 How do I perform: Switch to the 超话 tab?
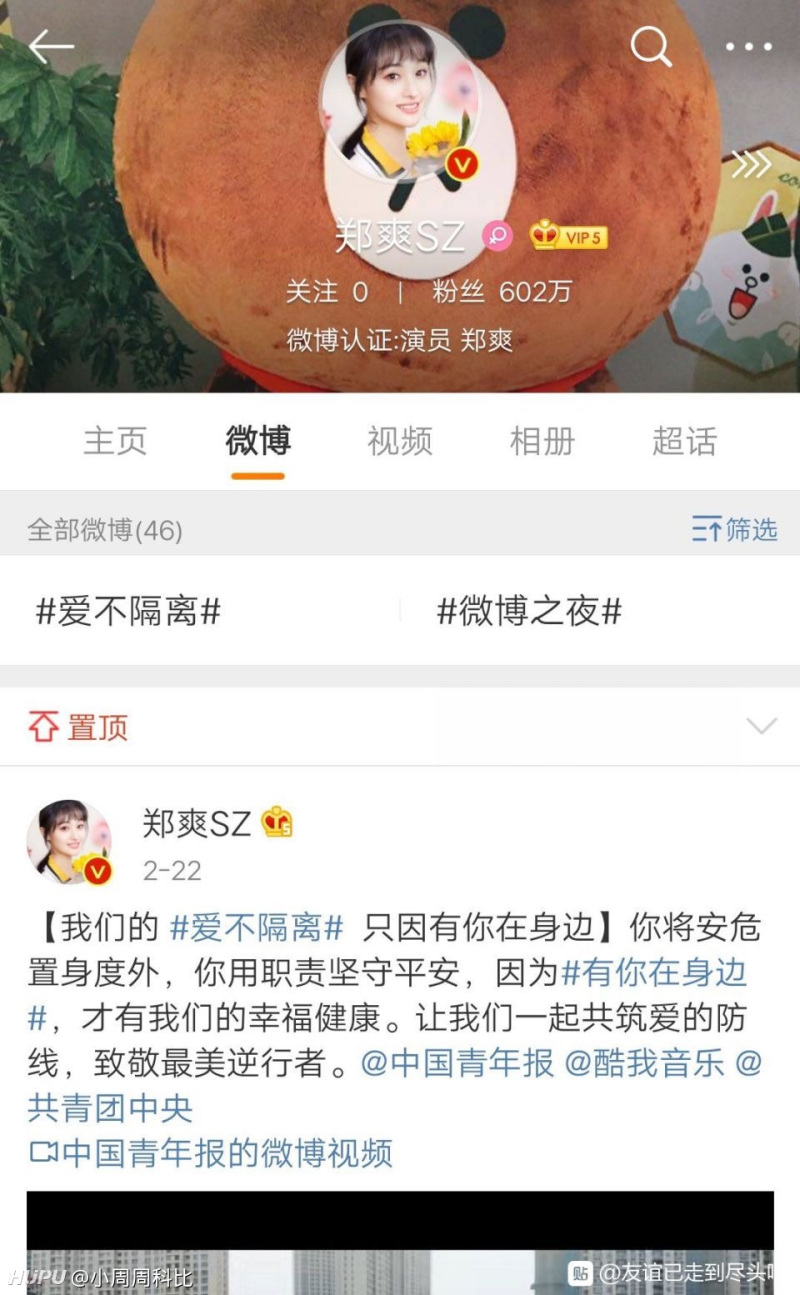click(685, 441)
